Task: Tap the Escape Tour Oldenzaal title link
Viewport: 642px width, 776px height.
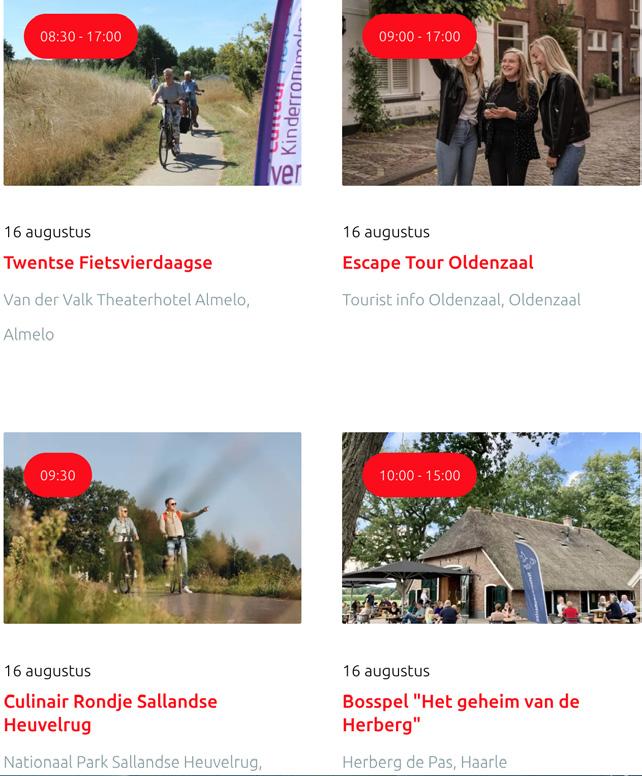Action: click(x=438, y=263)
